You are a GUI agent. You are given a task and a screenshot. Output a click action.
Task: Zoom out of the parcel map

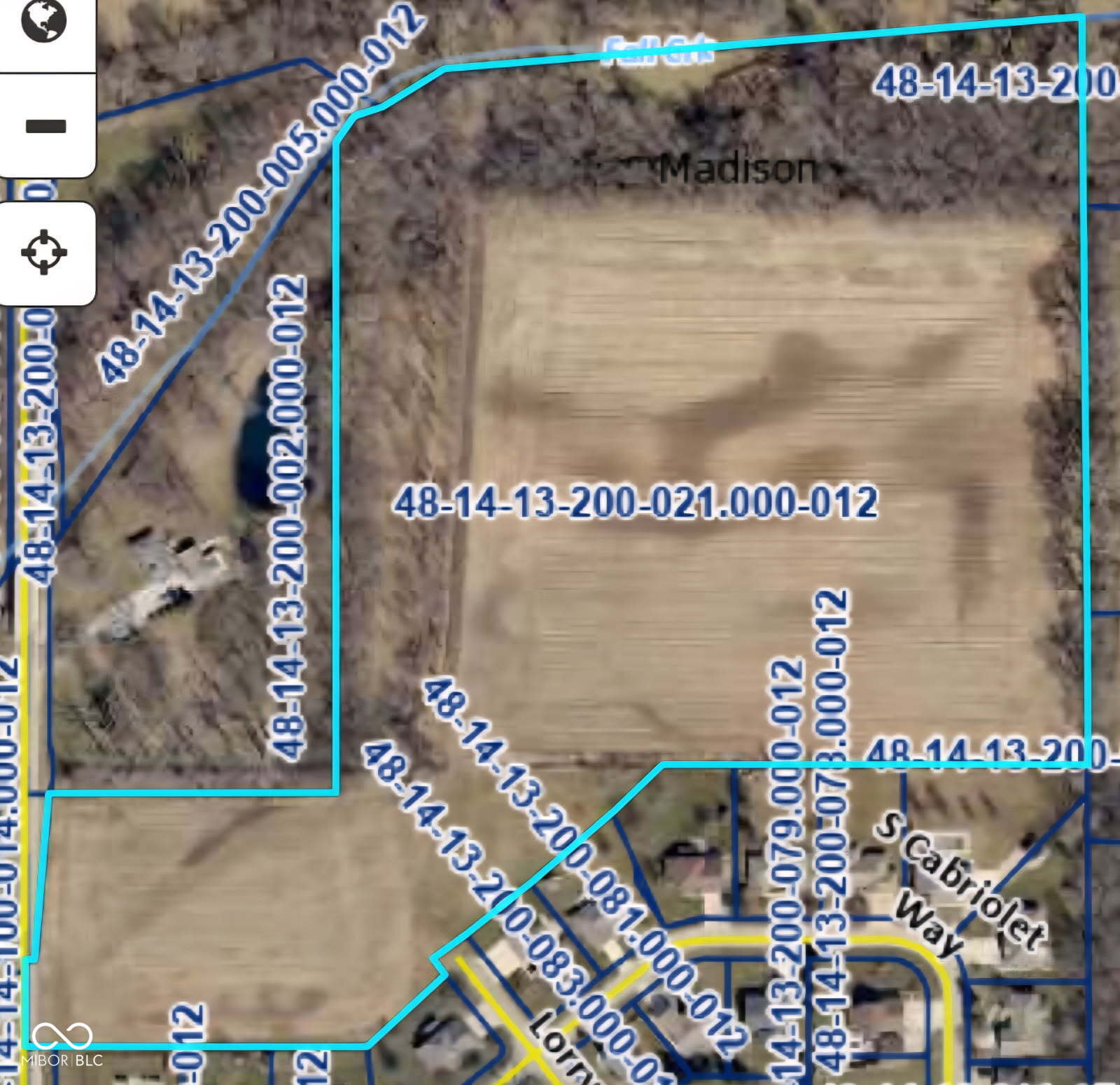tap(45, 126)
